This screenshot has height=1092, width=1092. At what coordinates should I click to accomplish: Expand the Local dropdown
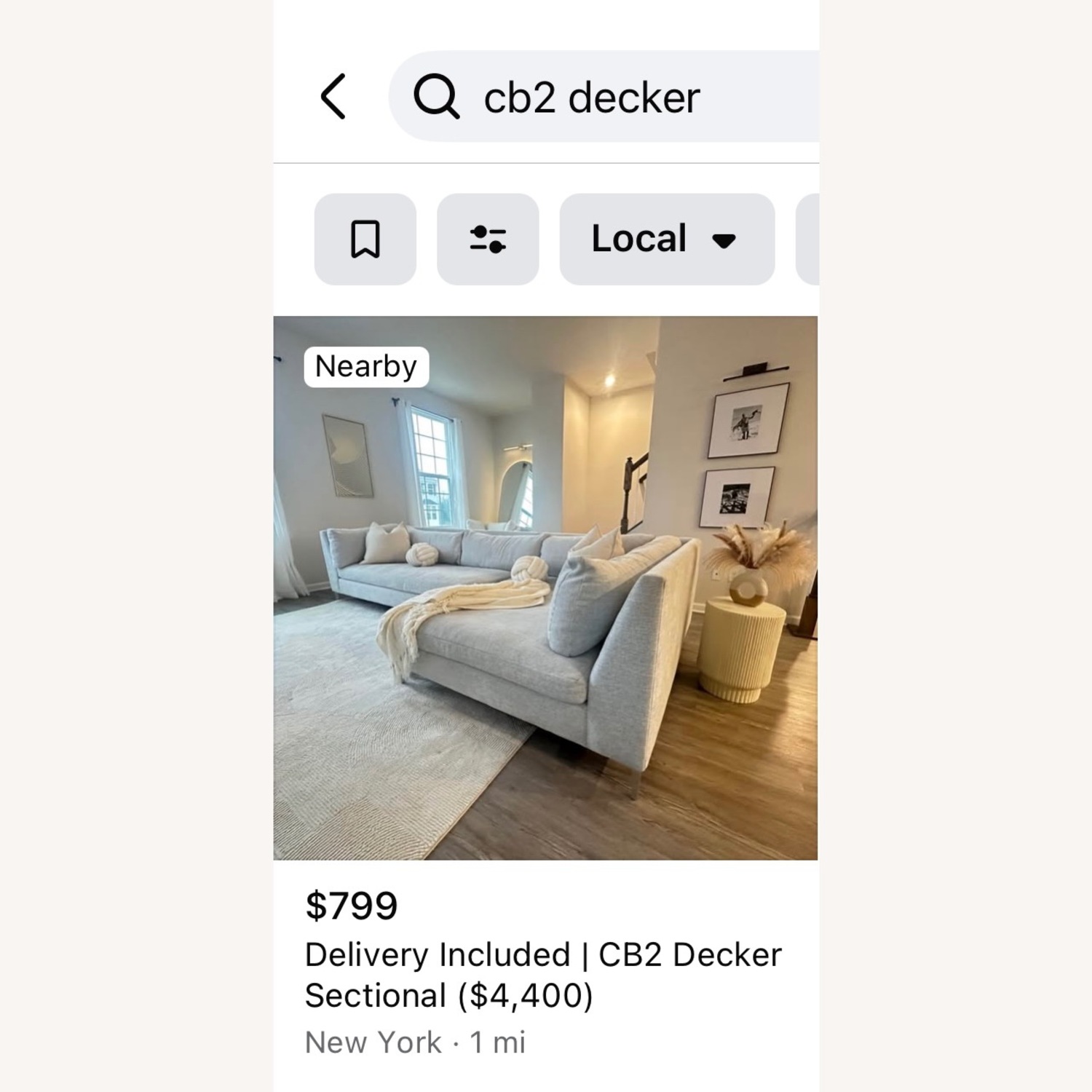click(666, 239)
